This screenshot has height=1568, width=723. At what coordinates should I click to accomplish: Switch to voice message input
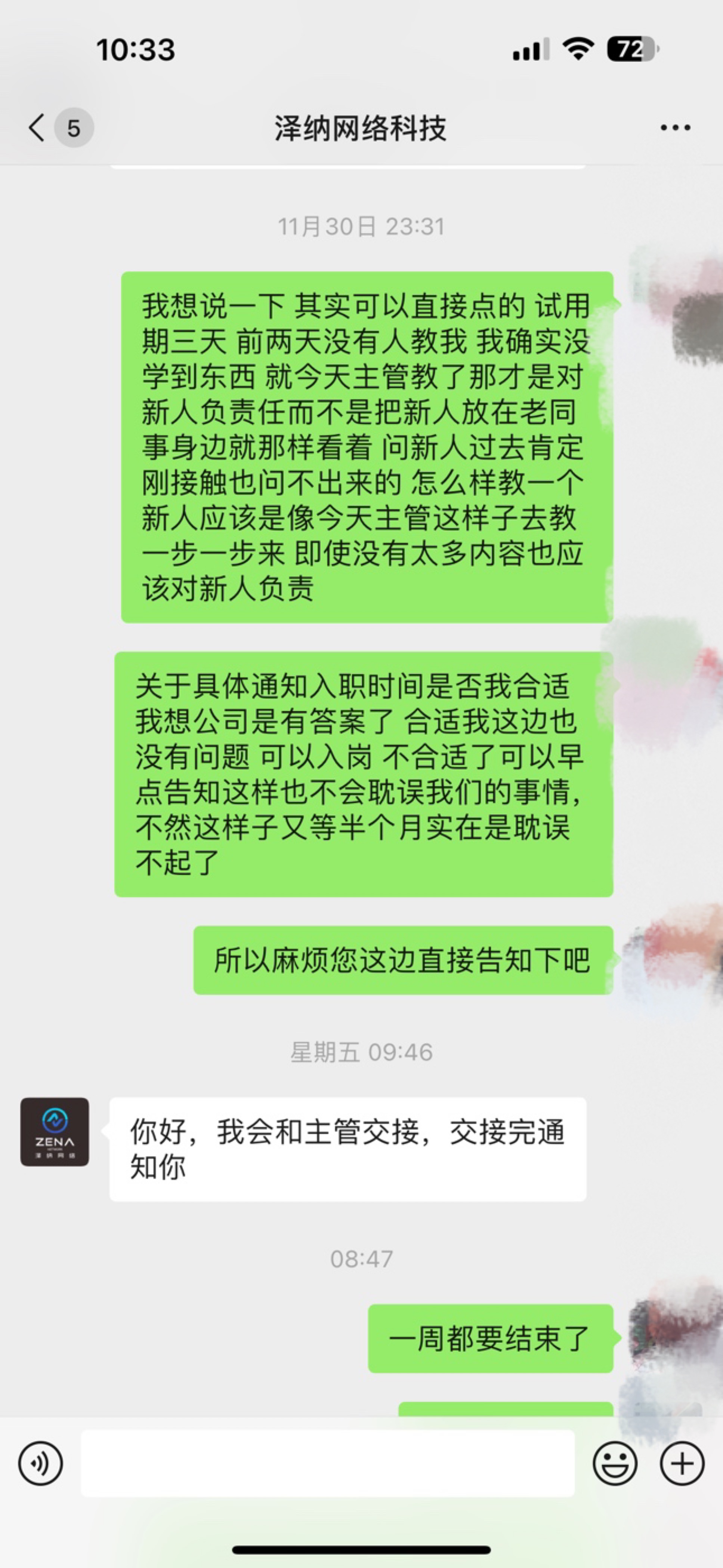[40, 1463]
